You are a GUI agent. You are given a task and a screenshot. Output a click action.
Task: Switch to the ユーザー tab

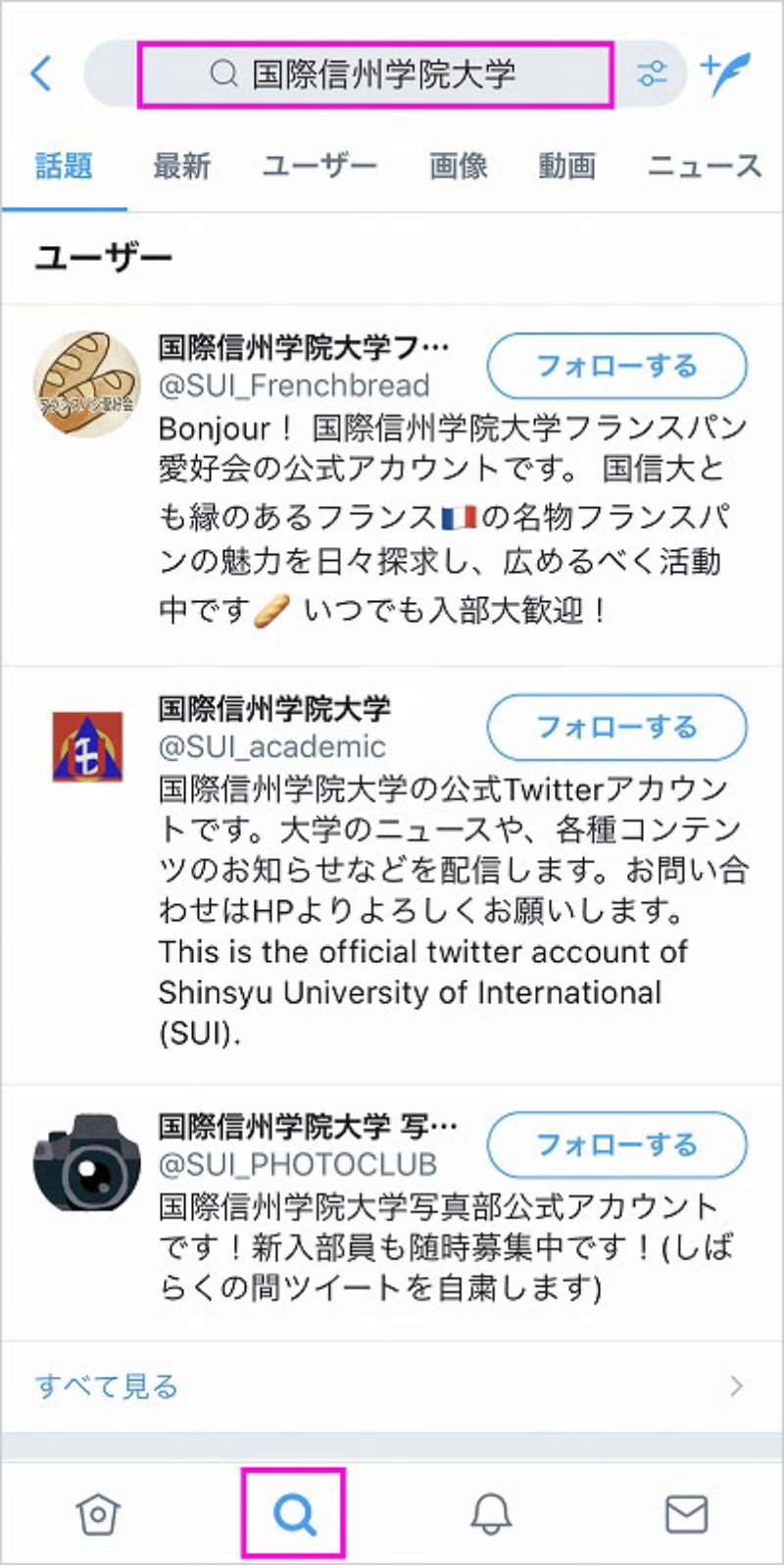coord(319,166)
